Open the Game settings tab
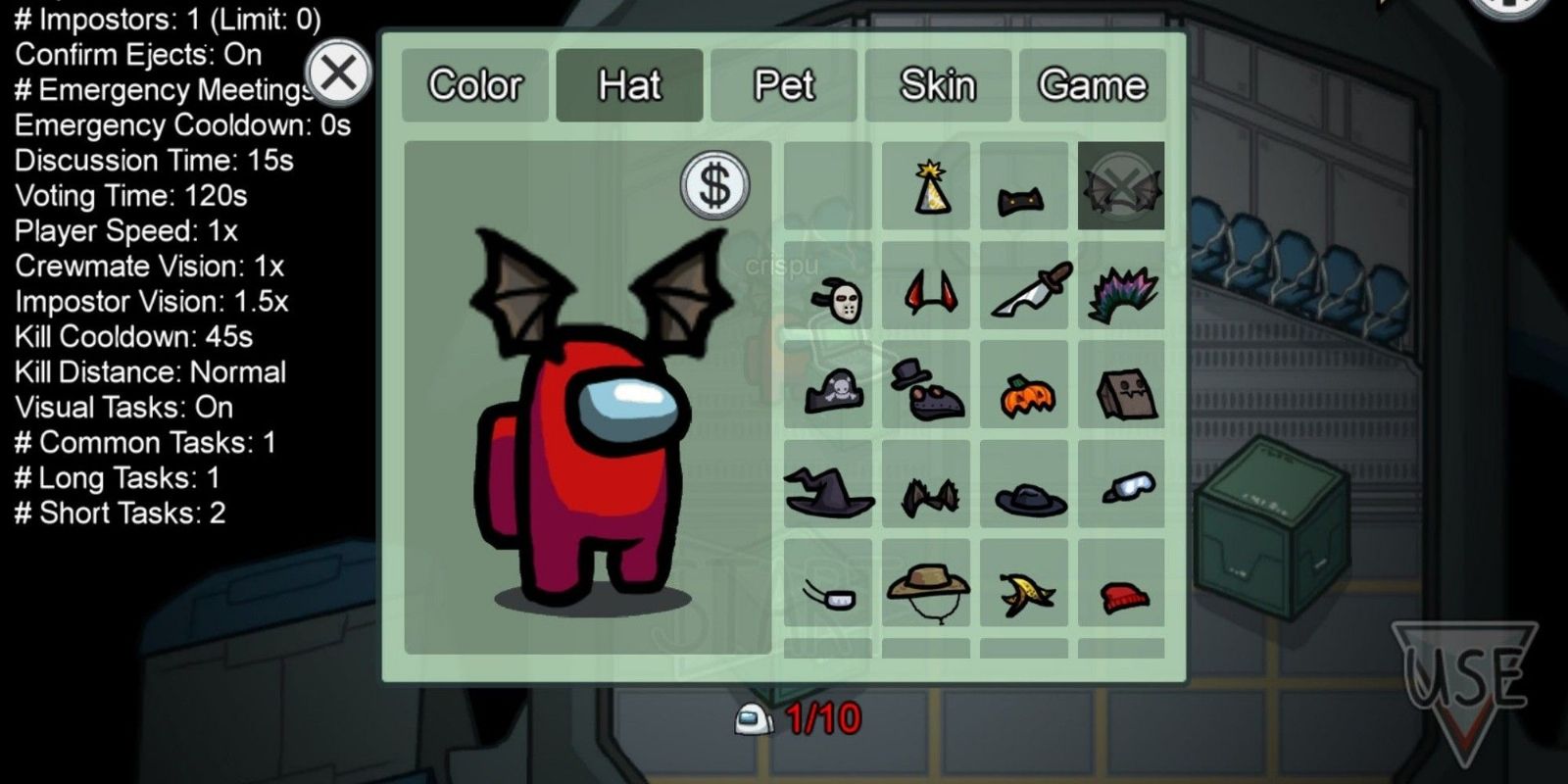Image resolution: width=1568 pixels, height=784 pixels. pos(1092,85)
